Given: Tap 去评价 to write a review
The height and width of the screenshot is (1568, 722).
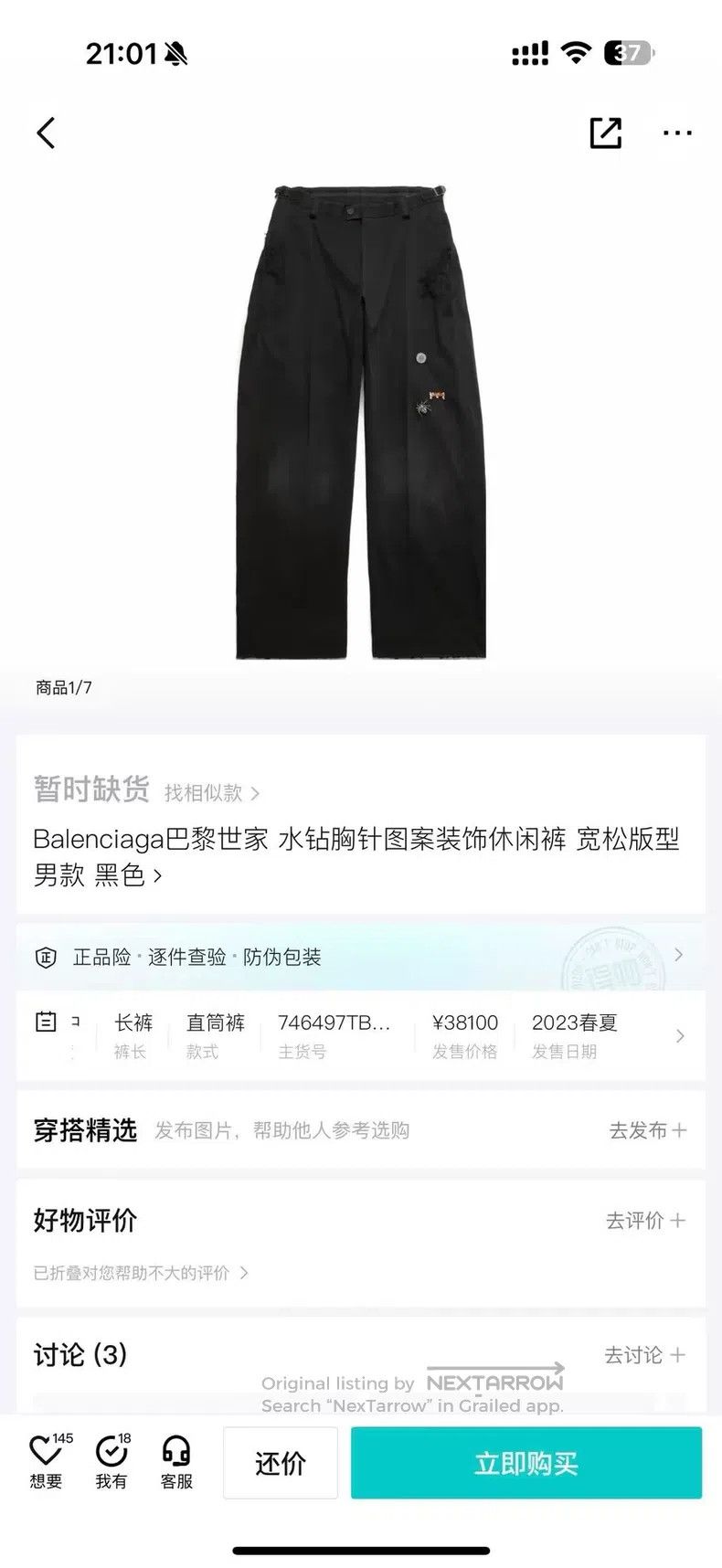Looking at the screenshot, I should [645, 1220].
